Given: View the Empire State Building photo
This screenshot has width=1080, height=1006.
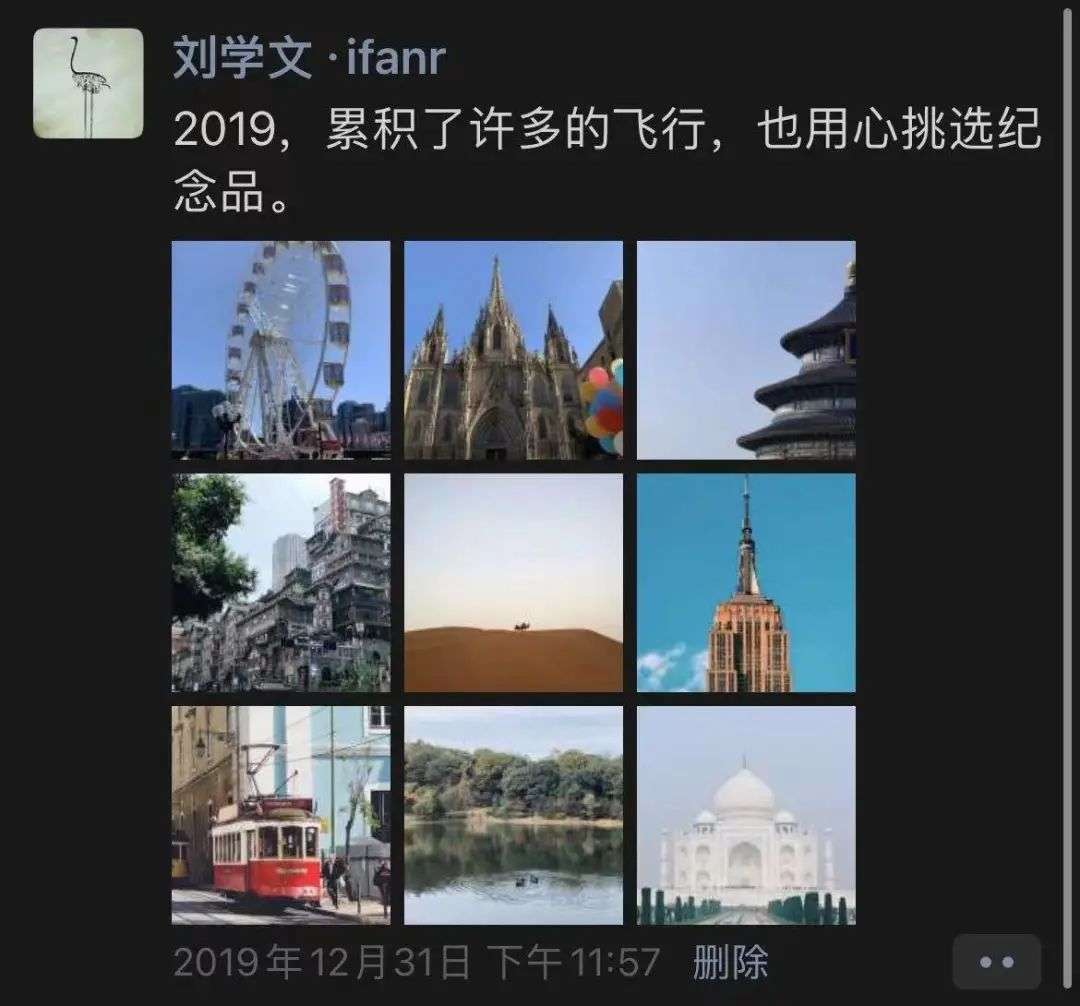Looking at the screenshot, I should coord(746,582).
